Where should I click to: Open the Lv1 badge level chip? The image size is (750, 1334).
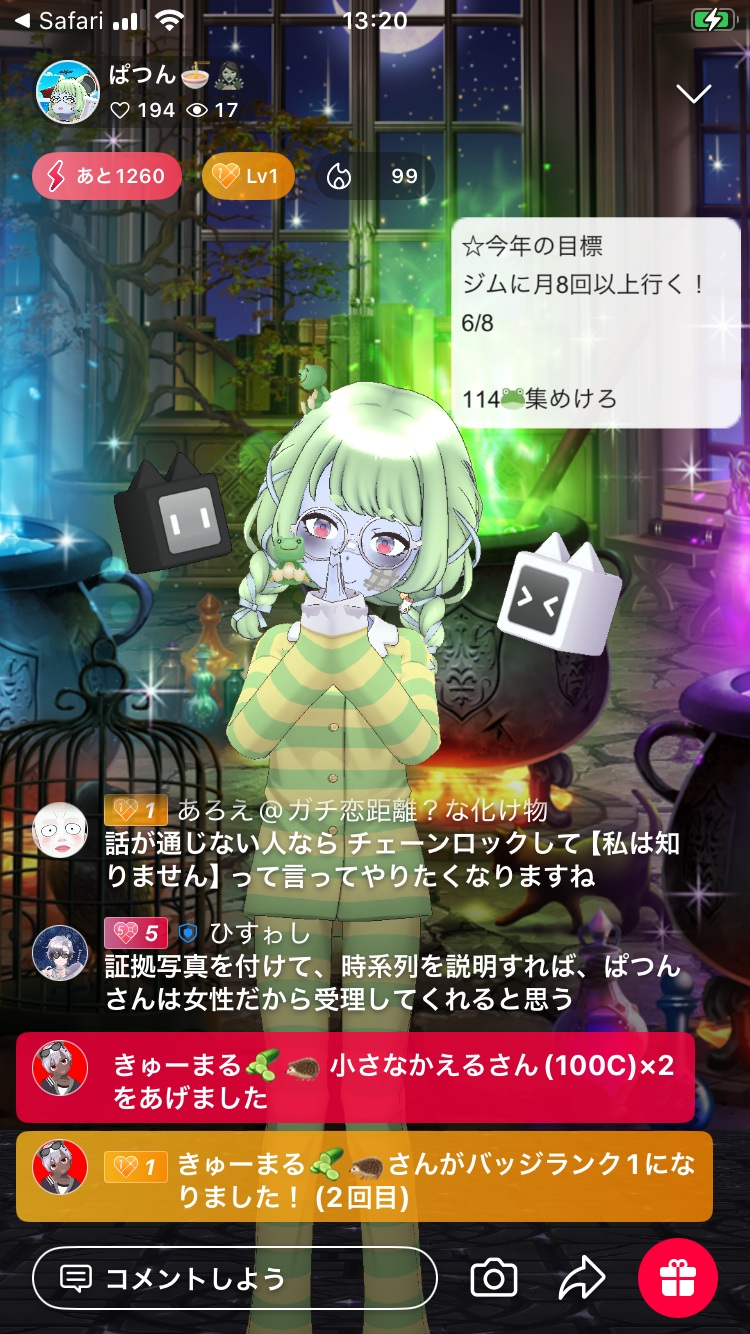tap(247, 177)
